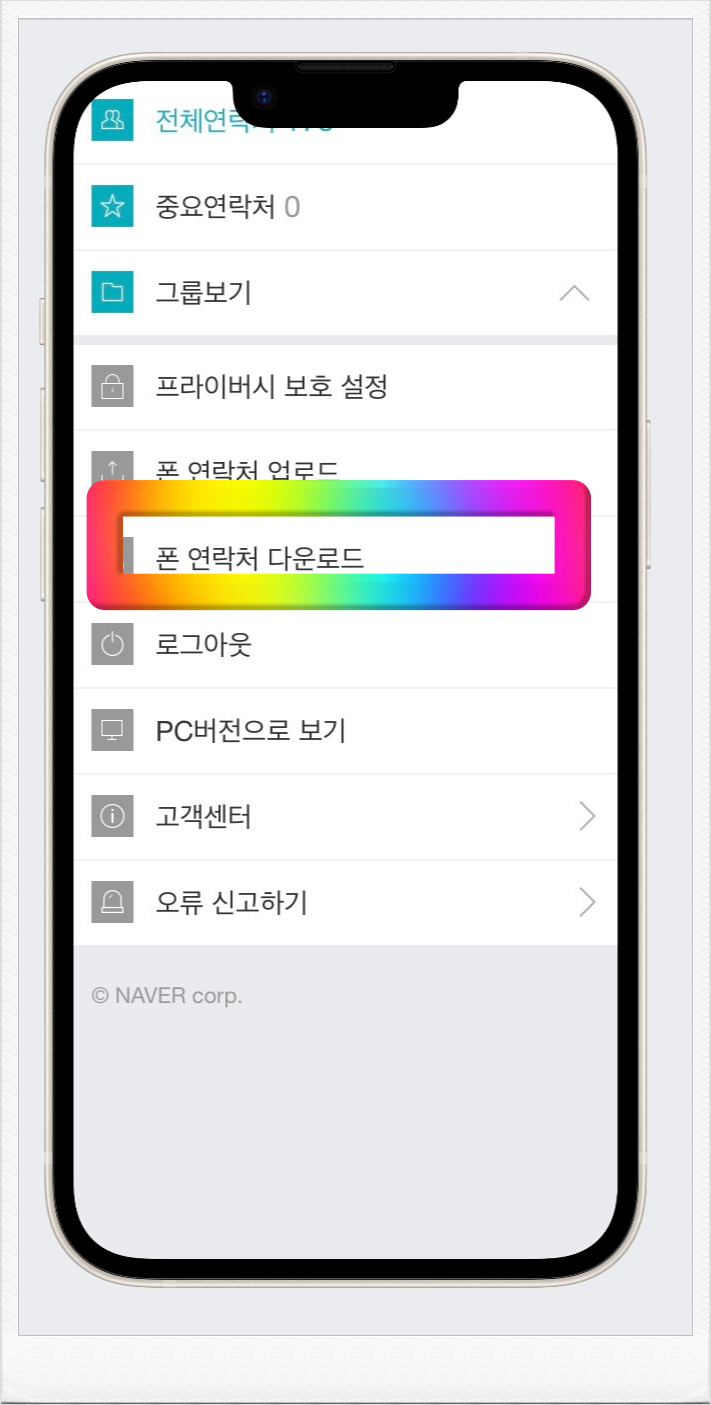The height and width of the screenshot is (1405, 711).
Task: Open 오류 신고하기 report page
Action: [x=231, y=903]
